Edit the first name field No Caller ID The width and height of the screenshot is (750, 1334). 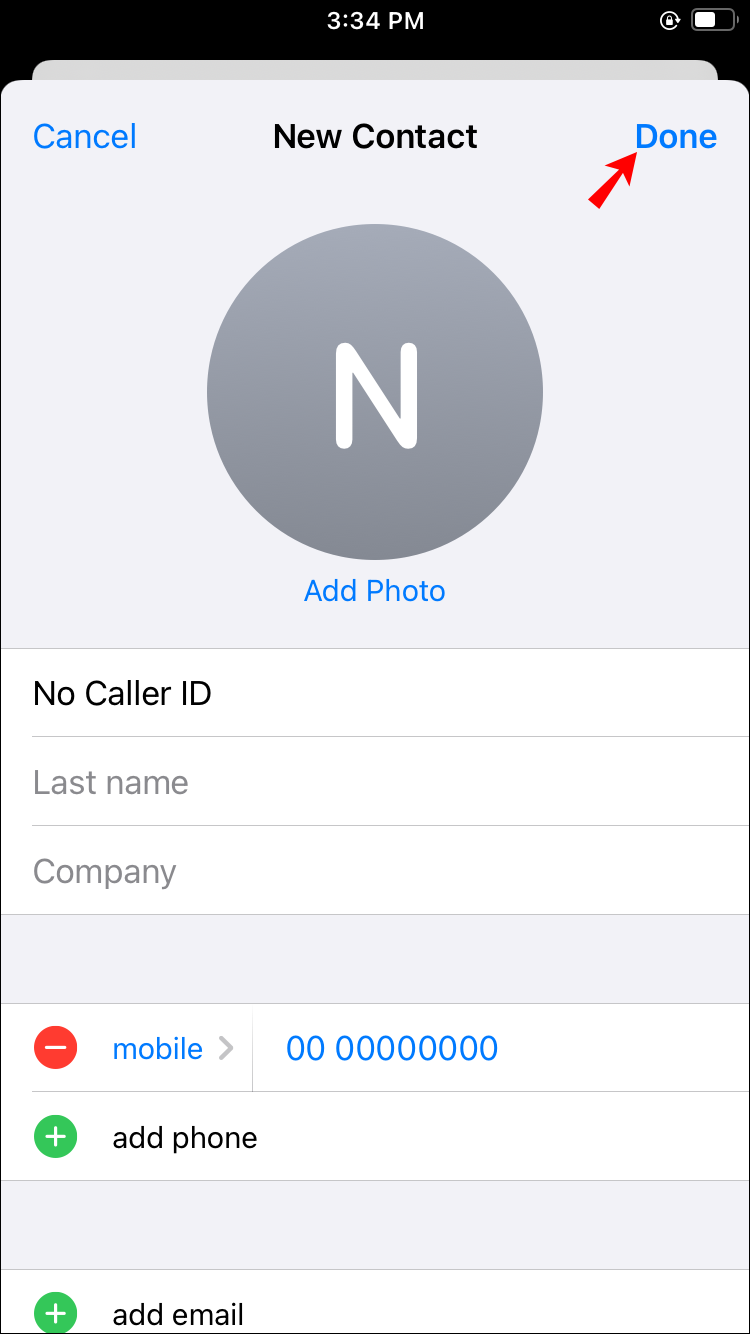375,693
